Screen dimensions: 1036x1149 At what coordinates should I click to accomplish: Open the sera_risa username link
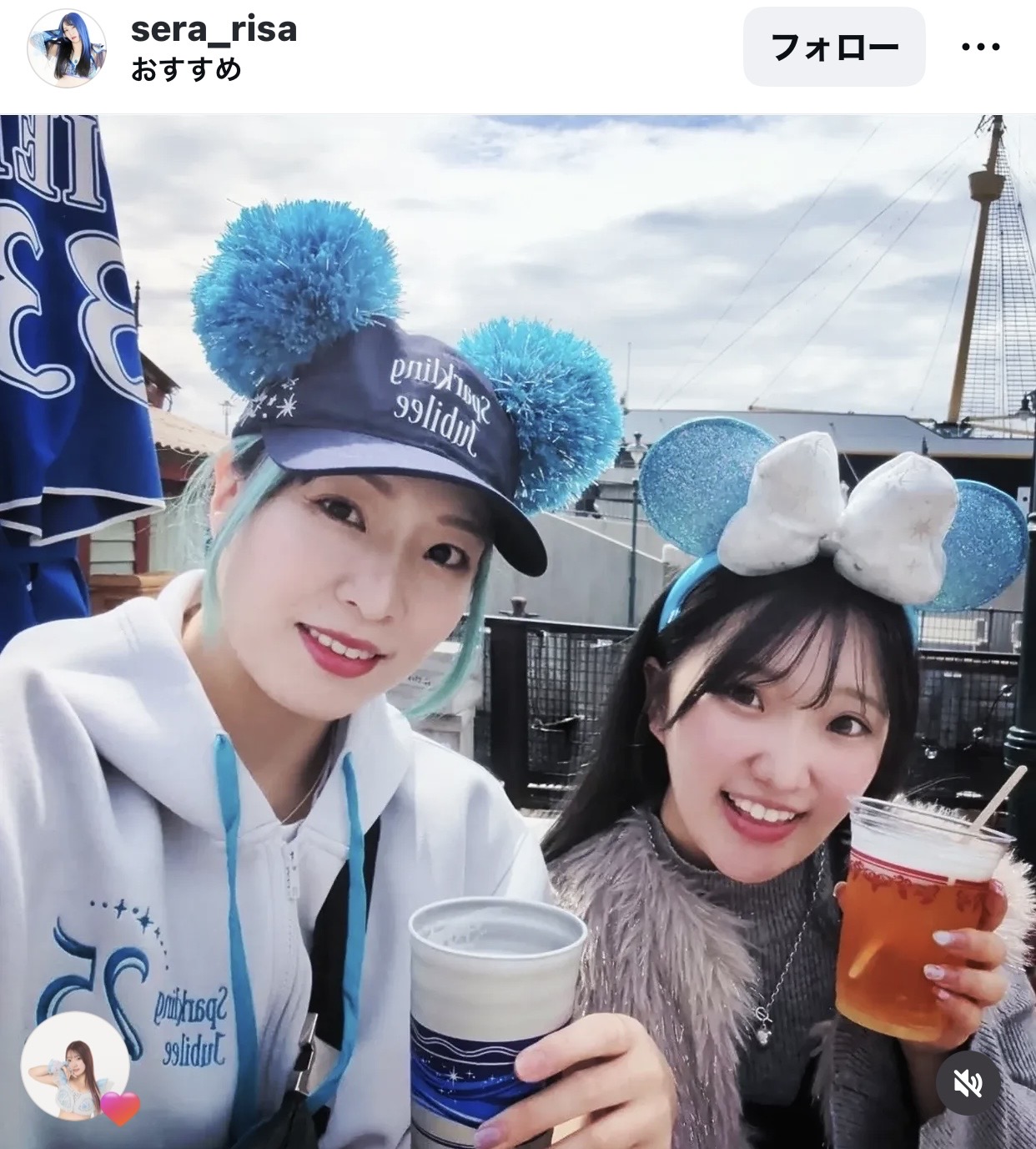coord(214,30)
